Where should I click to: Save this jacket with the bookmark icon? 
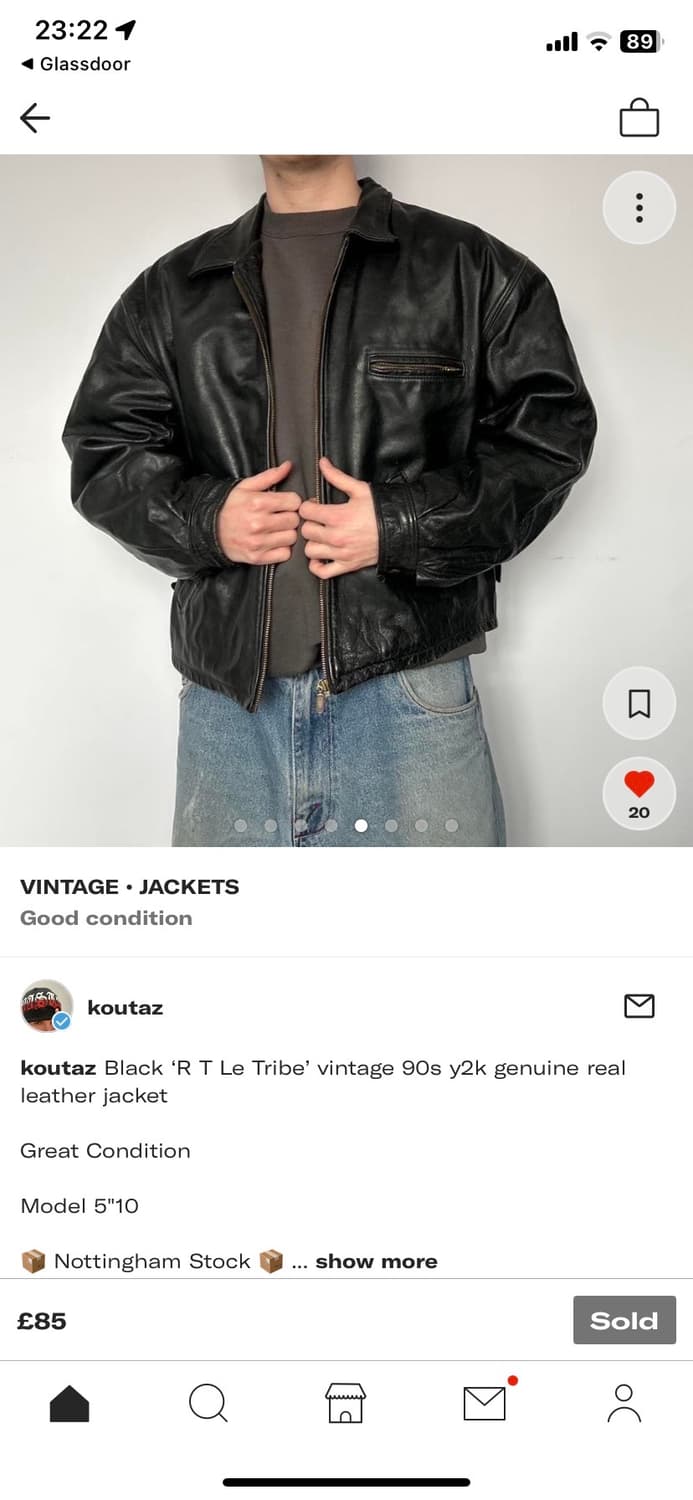(x=639, y=704)
